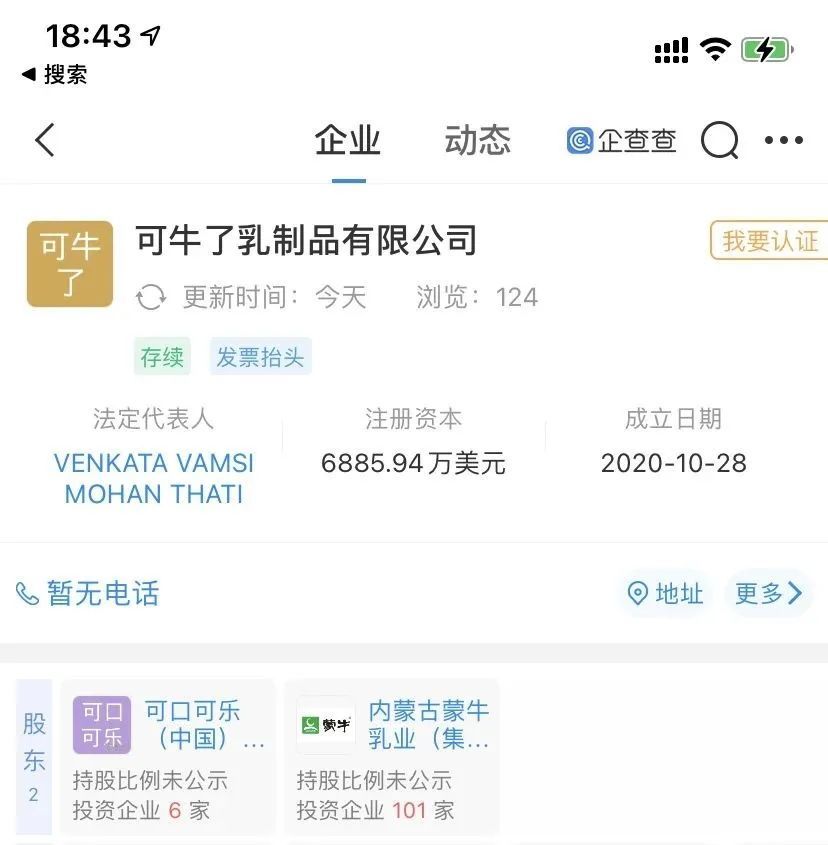Refresh the company update time
This screenshot has width=828, height=845.
pyautogui.click(x=151, y=297)
